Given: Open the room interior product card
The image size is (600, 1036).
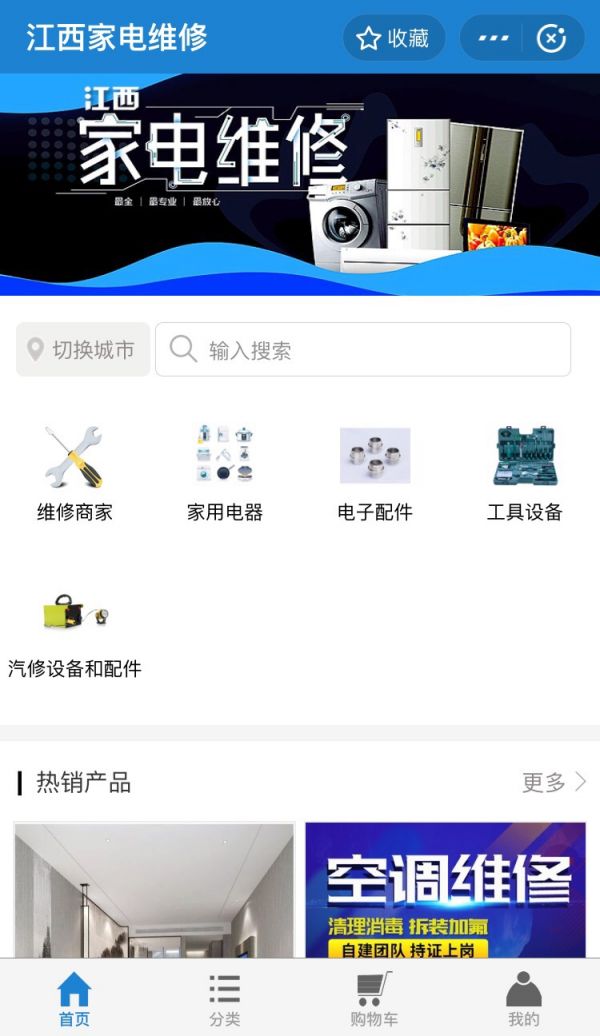Looking at the screenshot, I should click(x=154, y=890).
